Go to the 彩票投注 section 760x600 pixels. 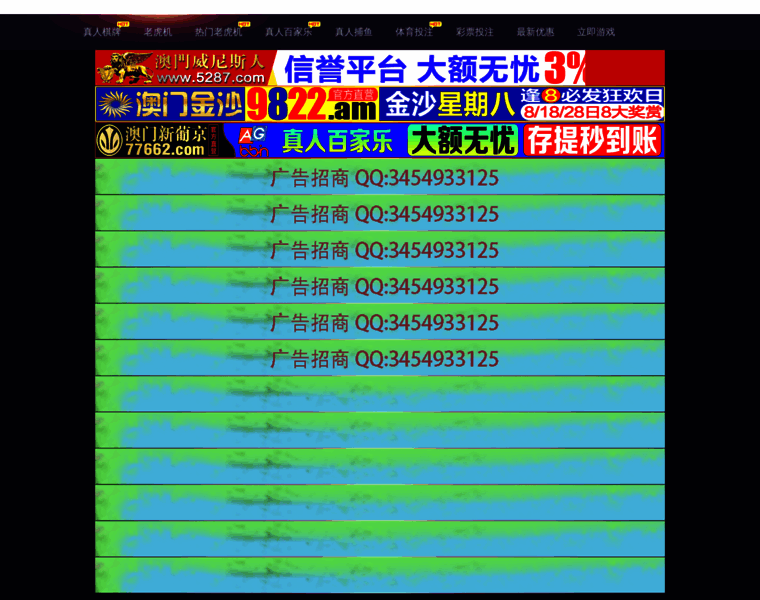[x=474, y=32]
